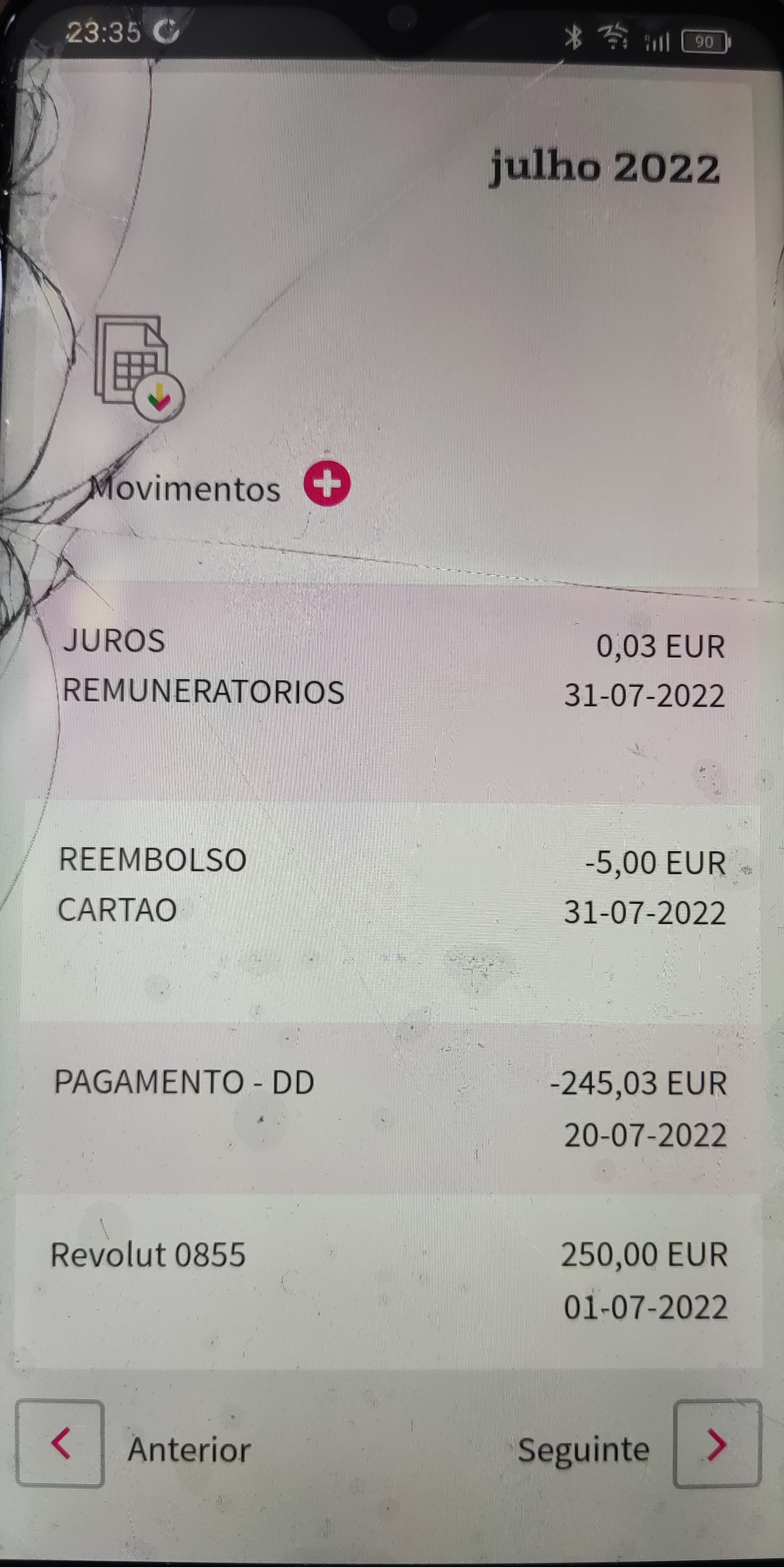
Task: Go to the previous month with Anterior
Action: coord(59,1442)
